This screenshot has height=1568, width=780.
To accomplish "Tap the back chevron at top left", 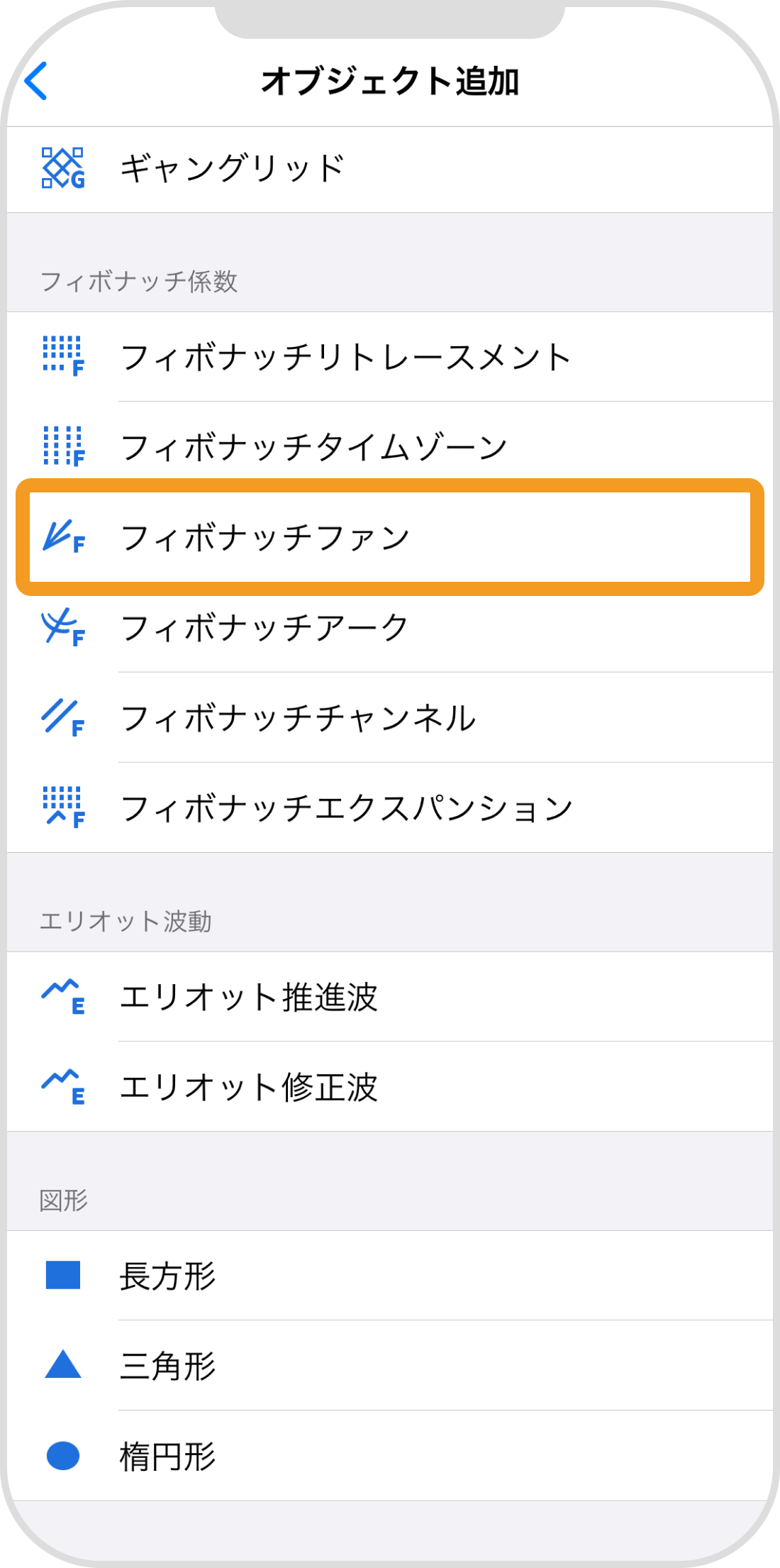I will coord(37,80).
